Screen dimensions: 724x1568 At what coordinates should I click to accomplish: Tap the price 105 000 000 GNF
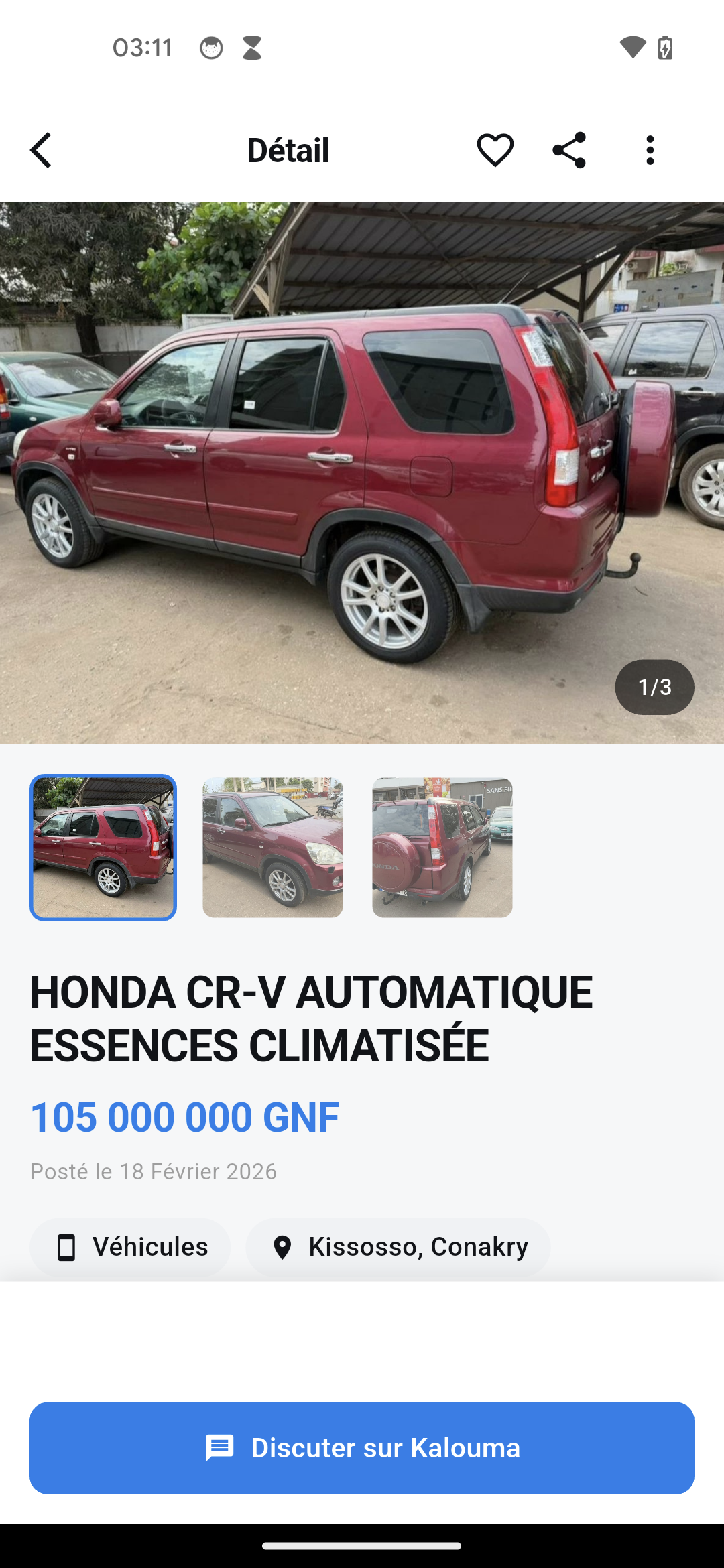[x=185, y=1116]
